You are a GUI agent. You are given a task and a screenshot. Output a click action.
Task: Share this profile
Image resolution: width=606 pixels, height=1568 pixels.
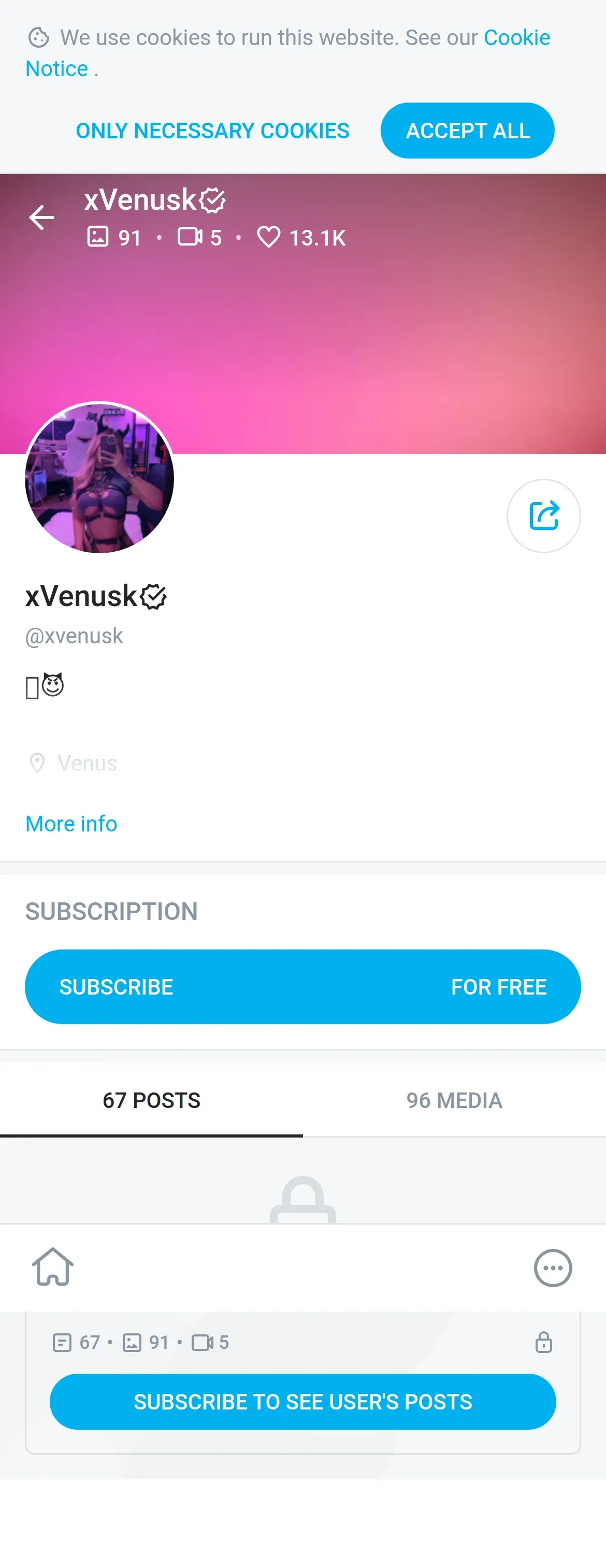click(543, 516)
